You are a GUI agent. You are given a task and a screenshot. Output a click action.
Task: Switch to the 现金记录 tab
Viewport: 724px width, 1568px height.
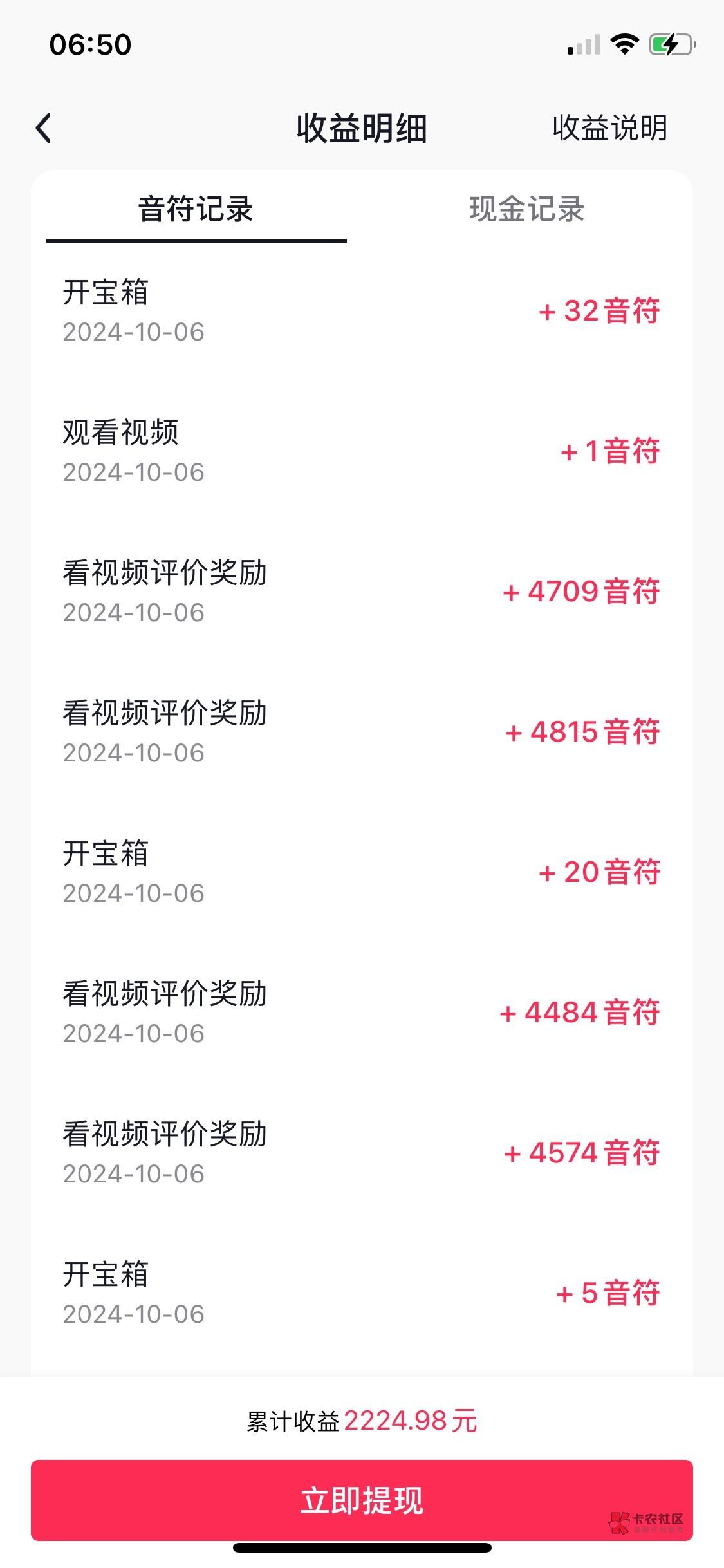pyautogui.click(x=526, y=209)
